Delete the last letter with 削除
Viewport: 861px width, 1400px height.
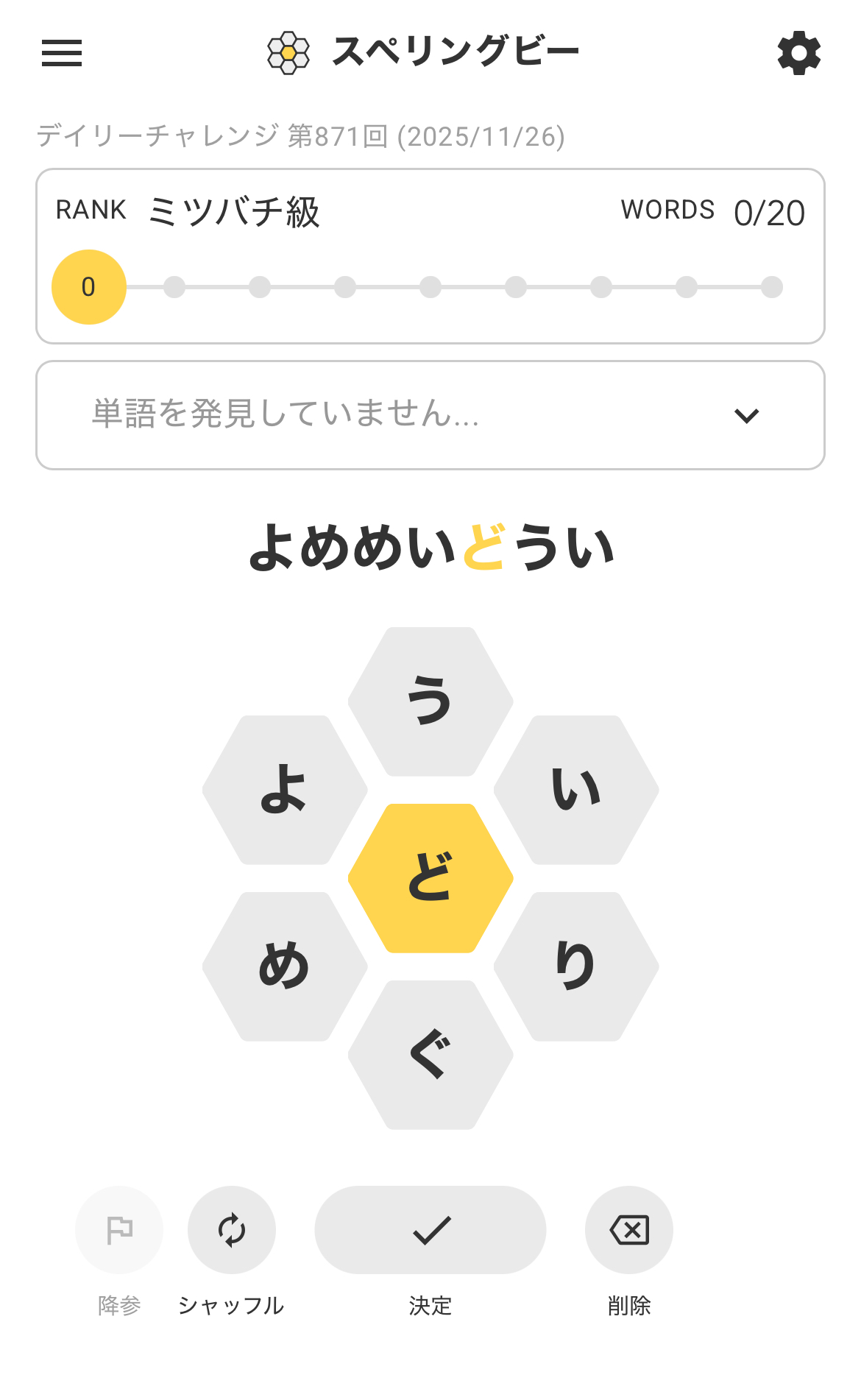click(x=629, y=1230)
